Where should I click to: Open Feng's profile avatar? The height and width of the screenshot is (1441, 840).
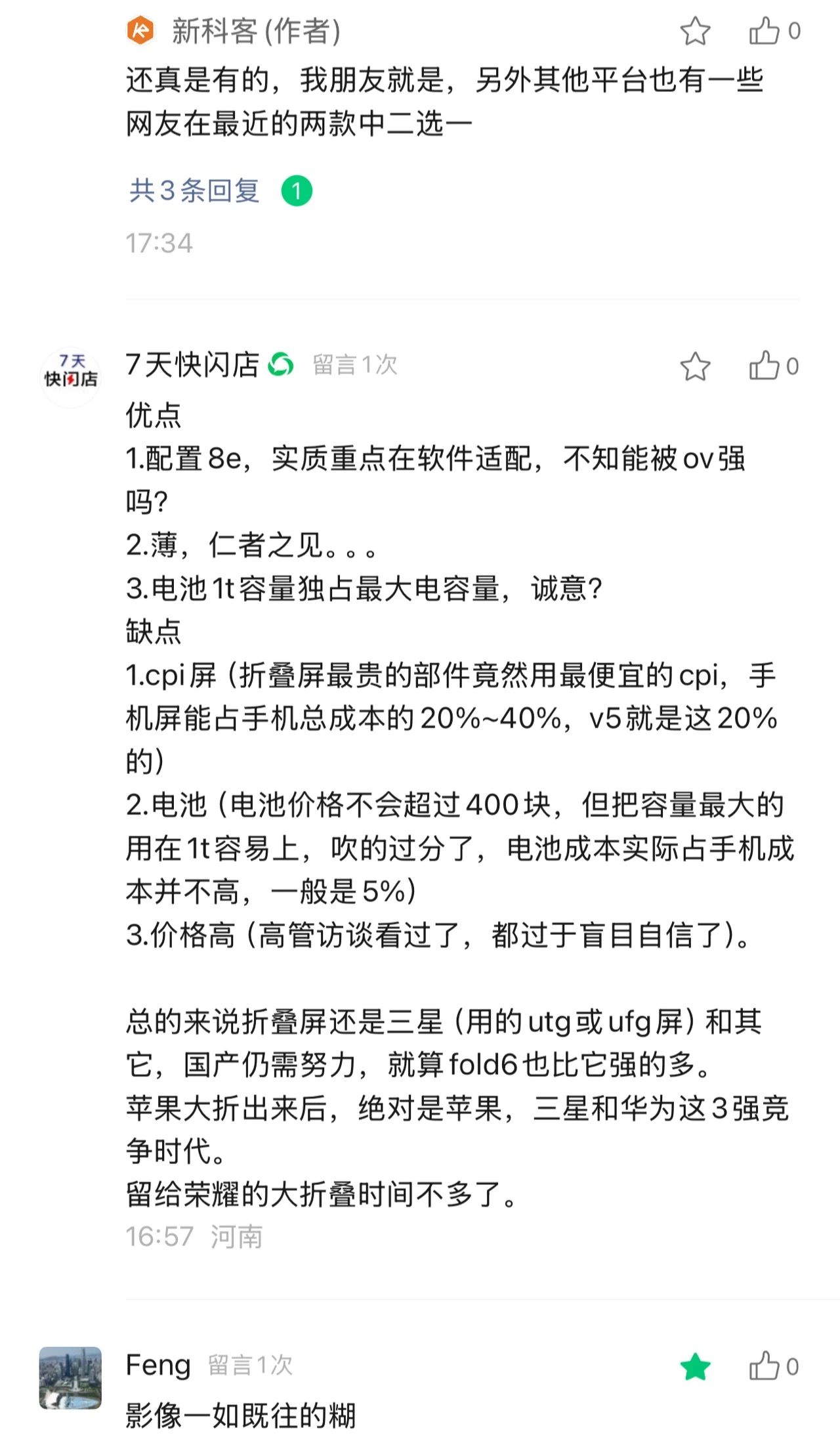pyautogui.click(x=70, y=1378)
